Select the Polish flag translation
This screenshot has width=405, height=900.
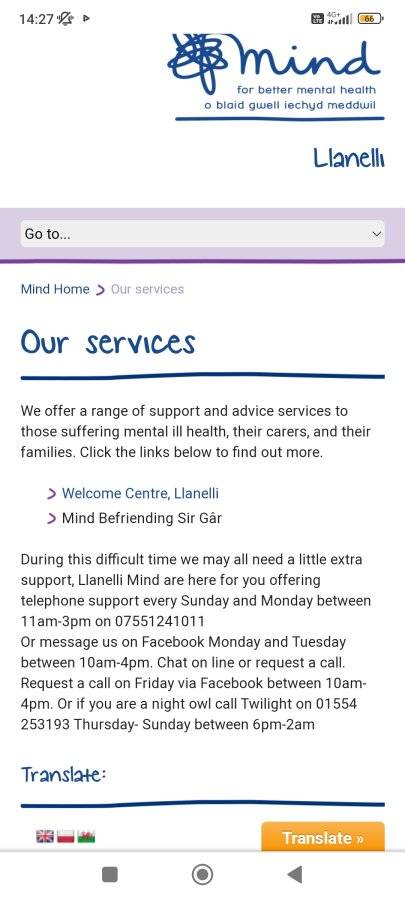[66, 836]
